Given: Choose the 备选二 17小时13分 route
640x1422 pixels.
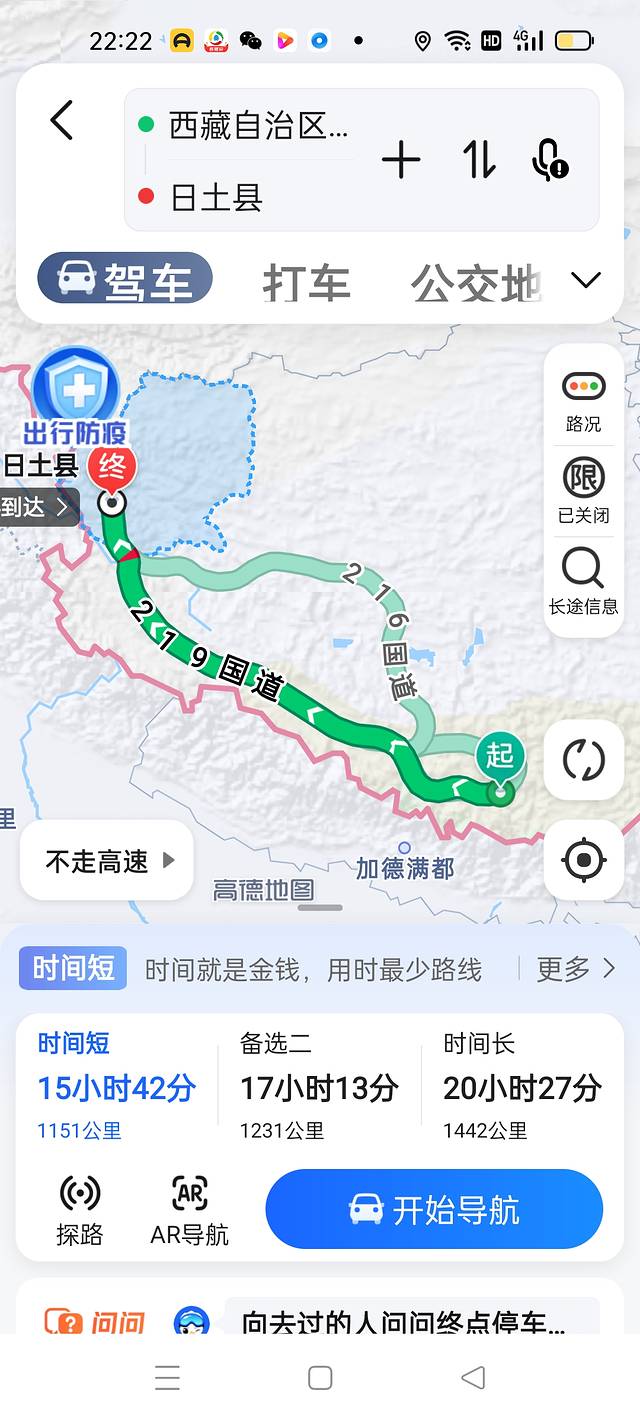Looking at the screenshot, I should tap(318, 1087).
